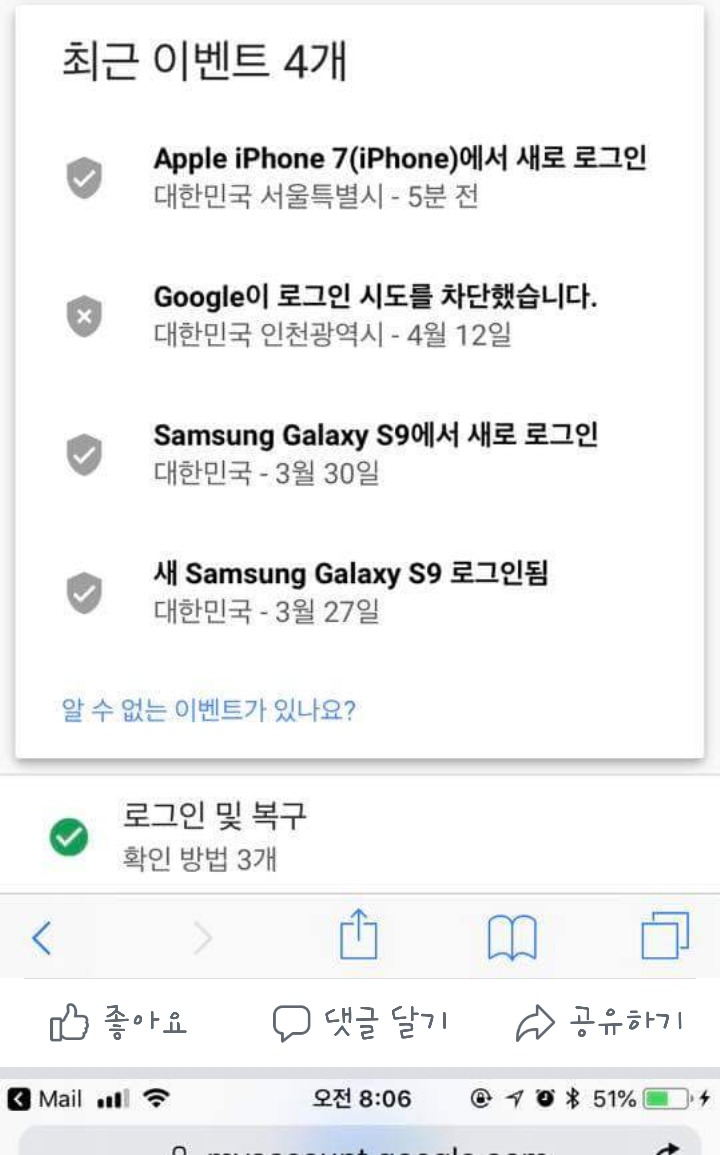
Task: Tap the Safari share icon
Action: 360,936
